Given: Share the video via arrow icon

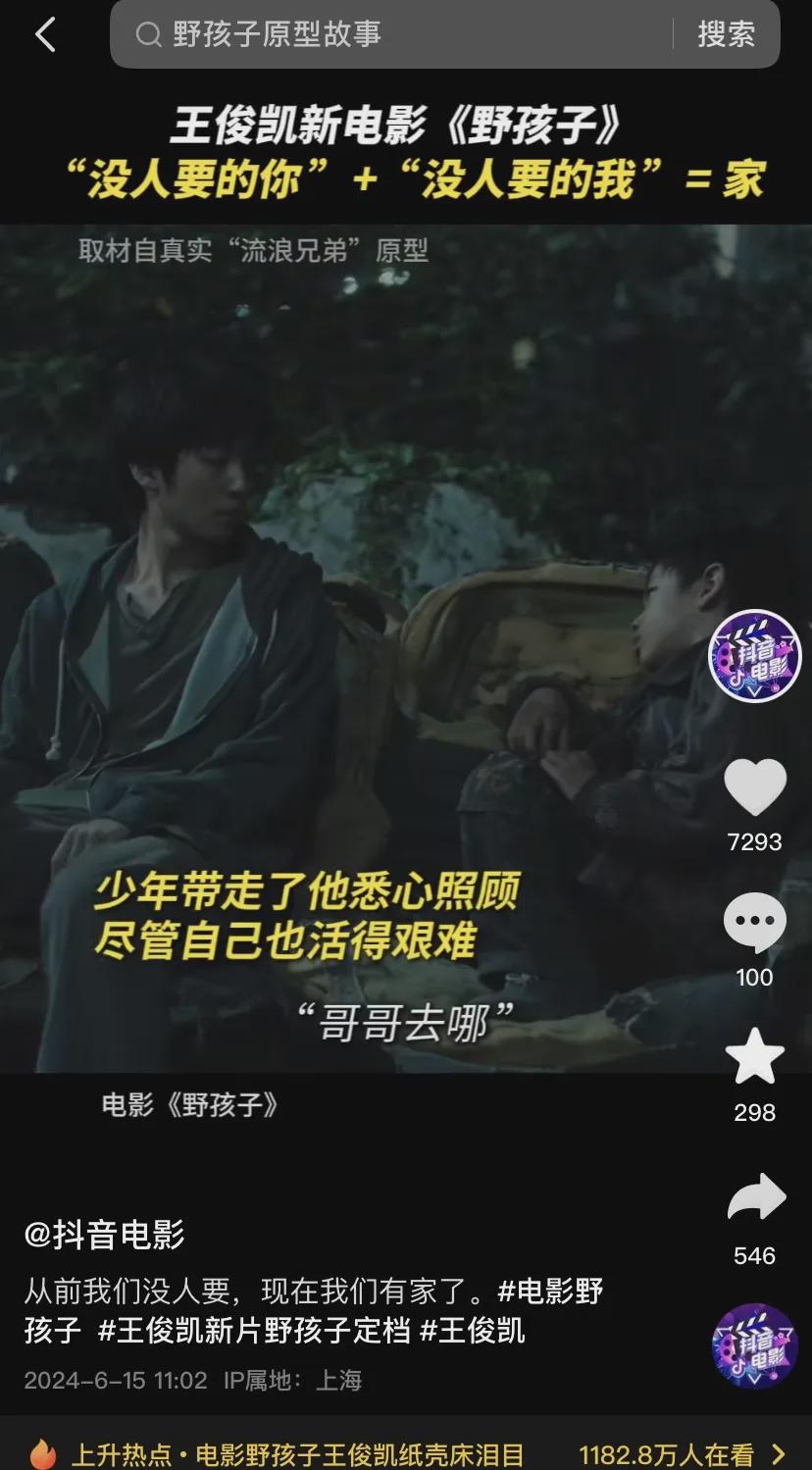Looking at the screenshot, I should [x=755, y=1198].
